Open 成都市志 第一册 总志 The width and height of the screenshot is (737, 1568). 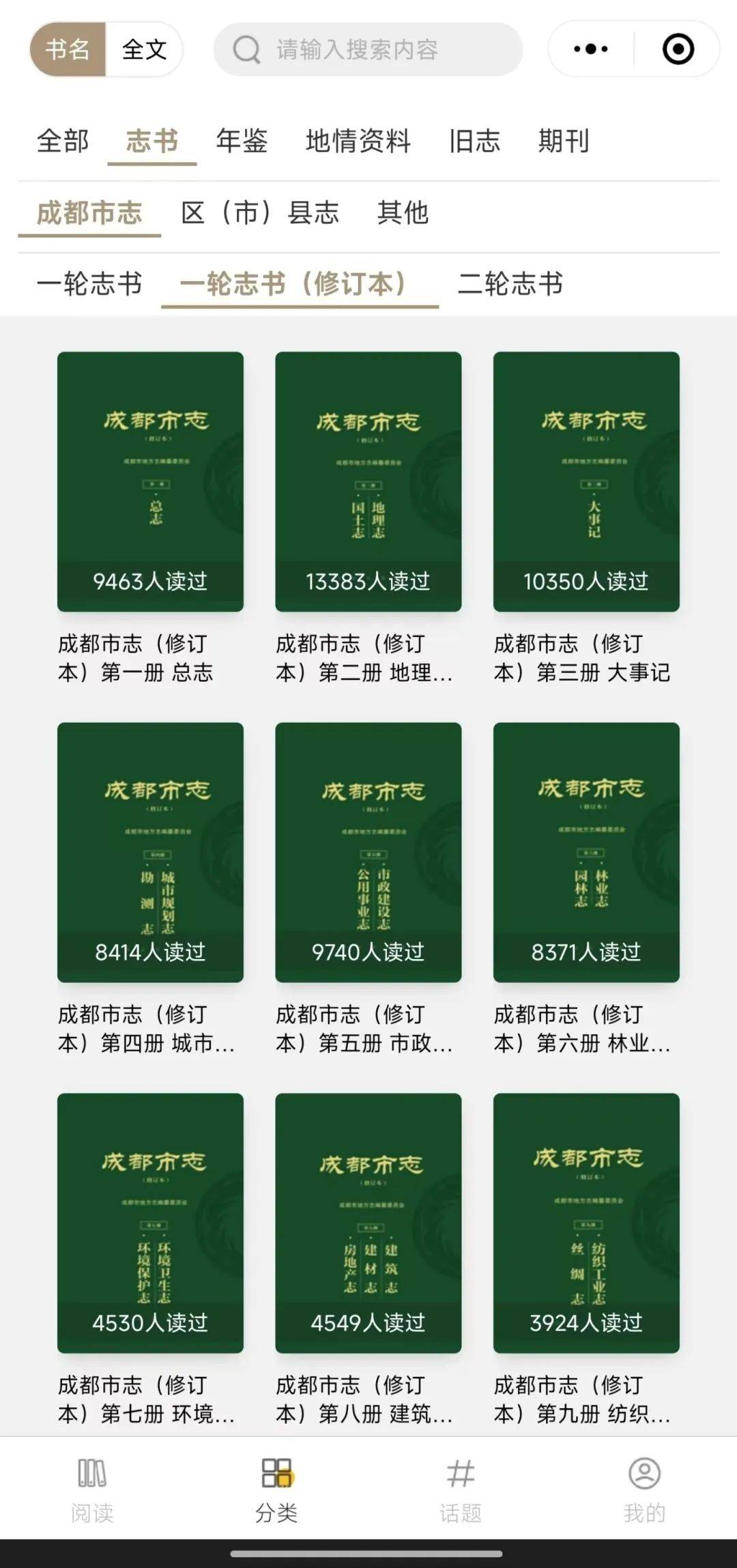click(x=150, y=481)
